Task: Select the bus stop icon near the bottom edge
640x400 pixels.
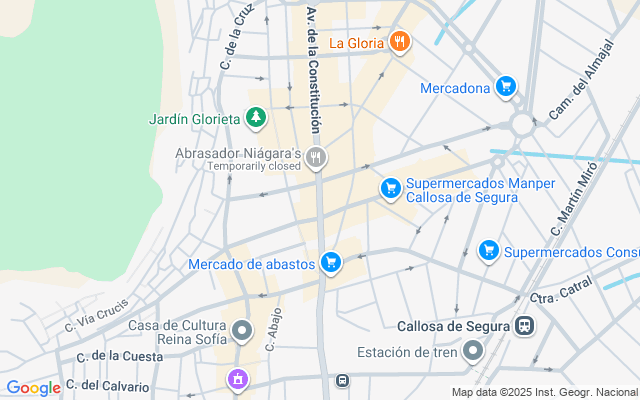Action: pos(343,380)
